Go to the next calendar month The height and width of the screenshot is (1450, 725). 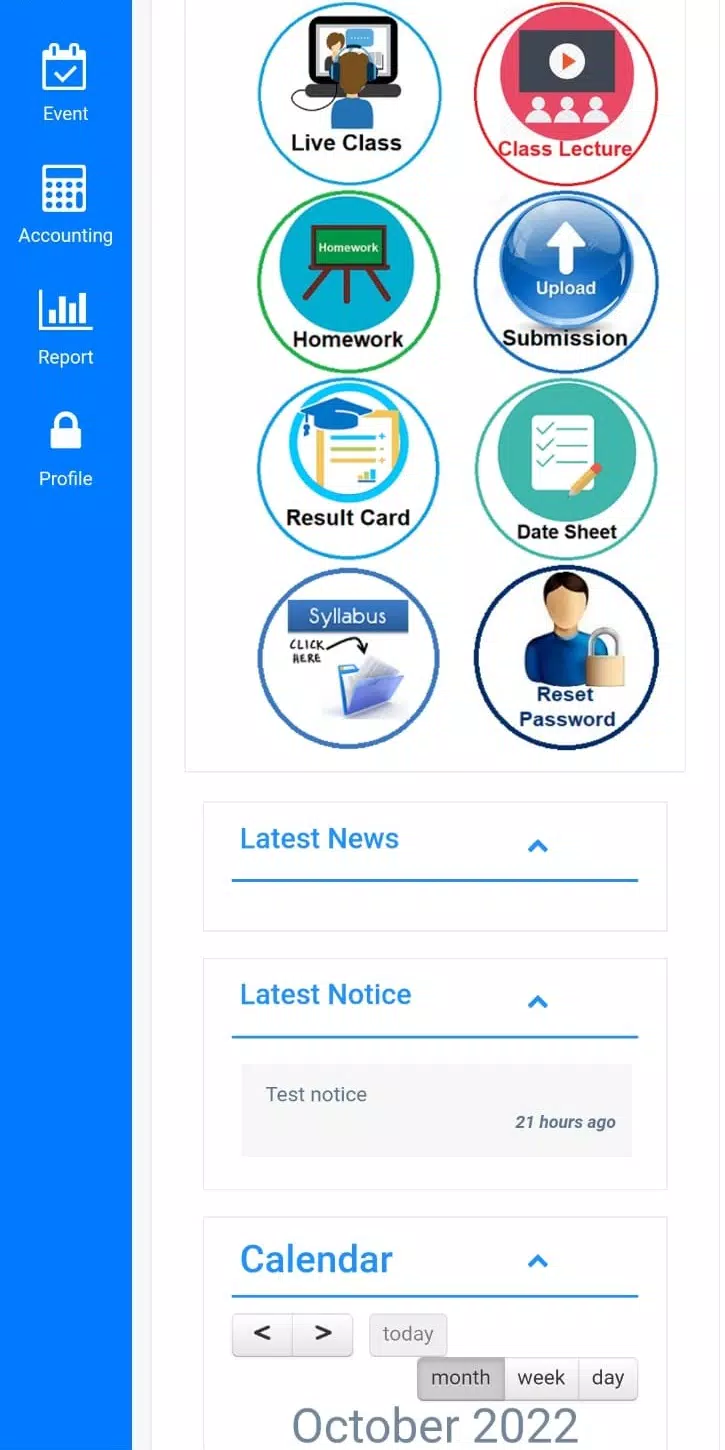click(x=323, y=1334)
